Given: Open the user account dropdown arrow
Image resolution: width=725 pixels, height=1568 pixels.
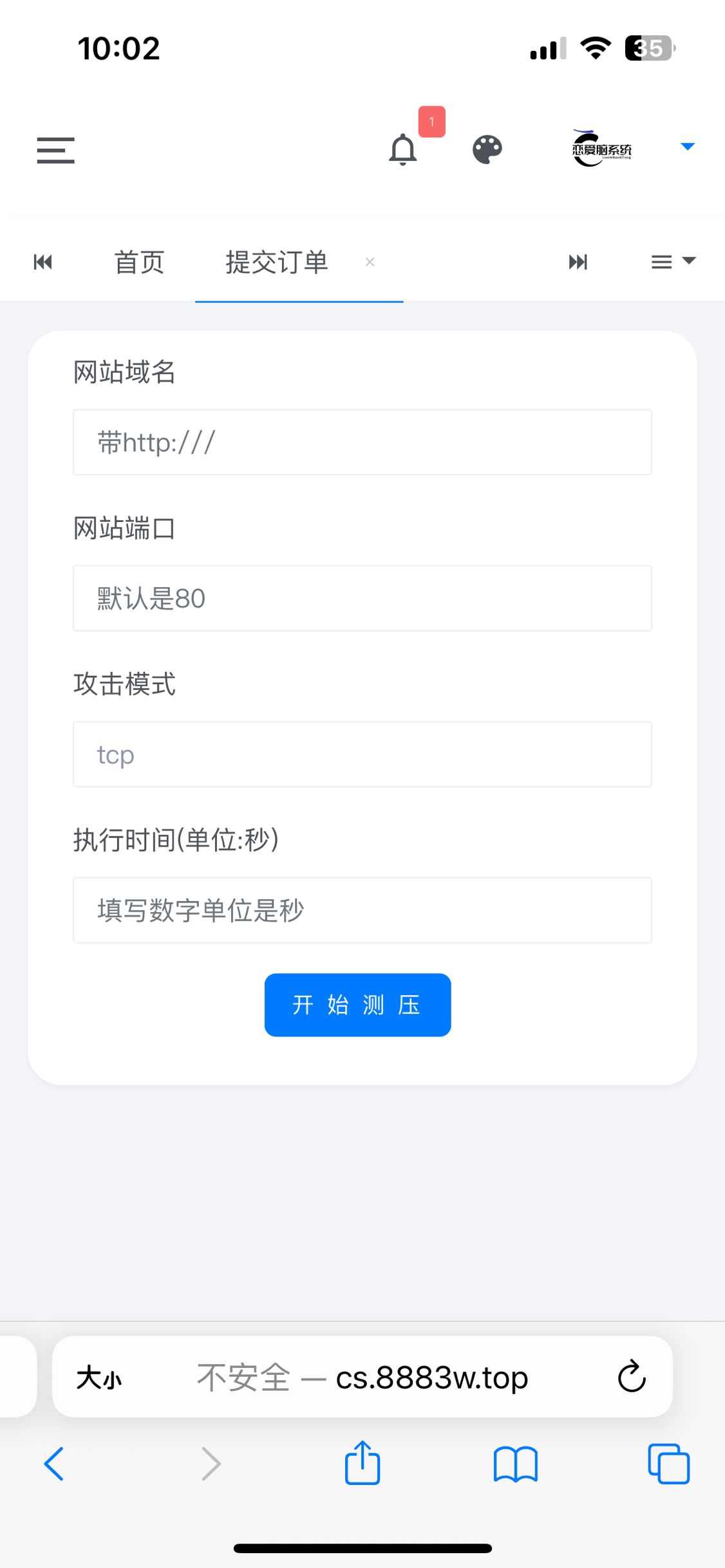Looking at the screenshot, I should tap(687, 147).
